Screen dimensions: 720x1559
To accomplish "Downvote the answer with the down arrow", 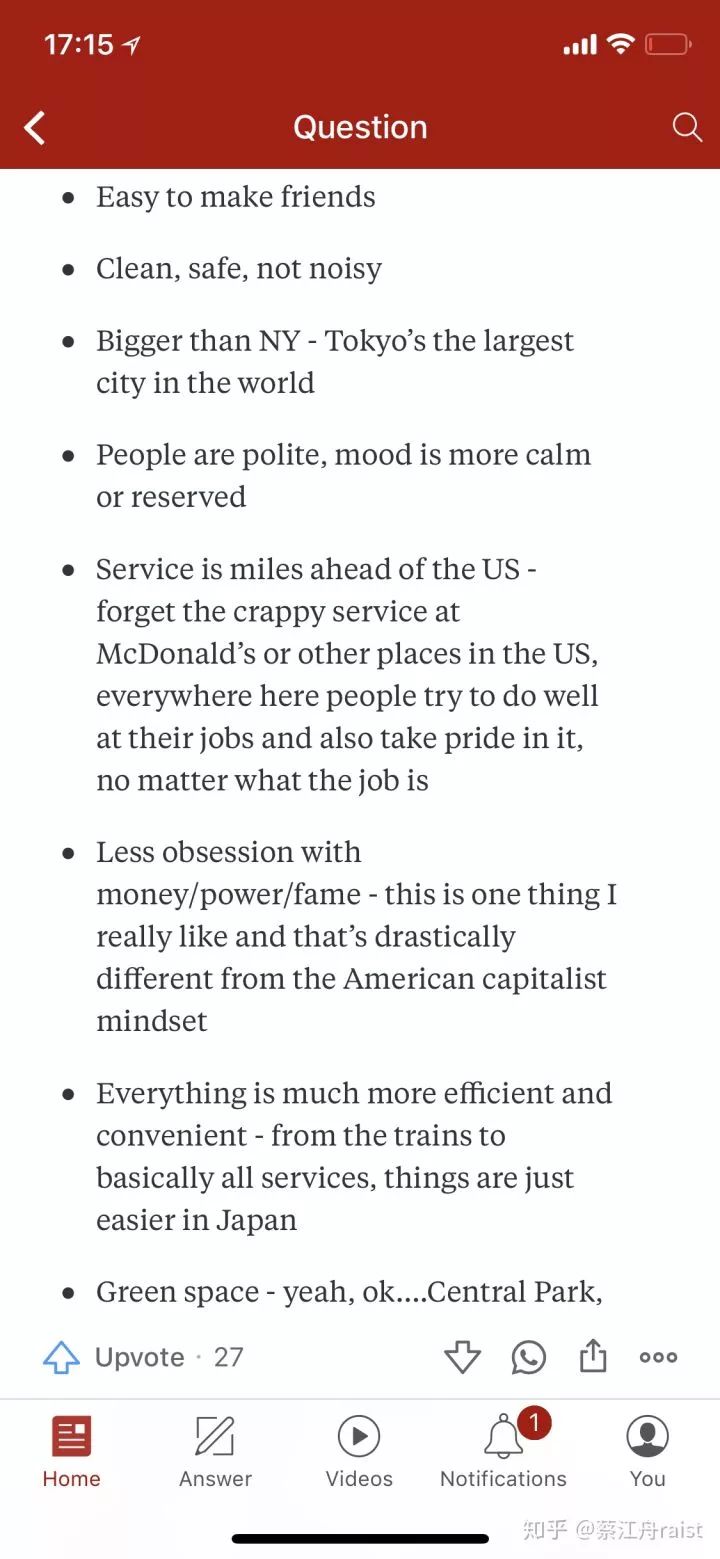I will (x=462, y=1357).
